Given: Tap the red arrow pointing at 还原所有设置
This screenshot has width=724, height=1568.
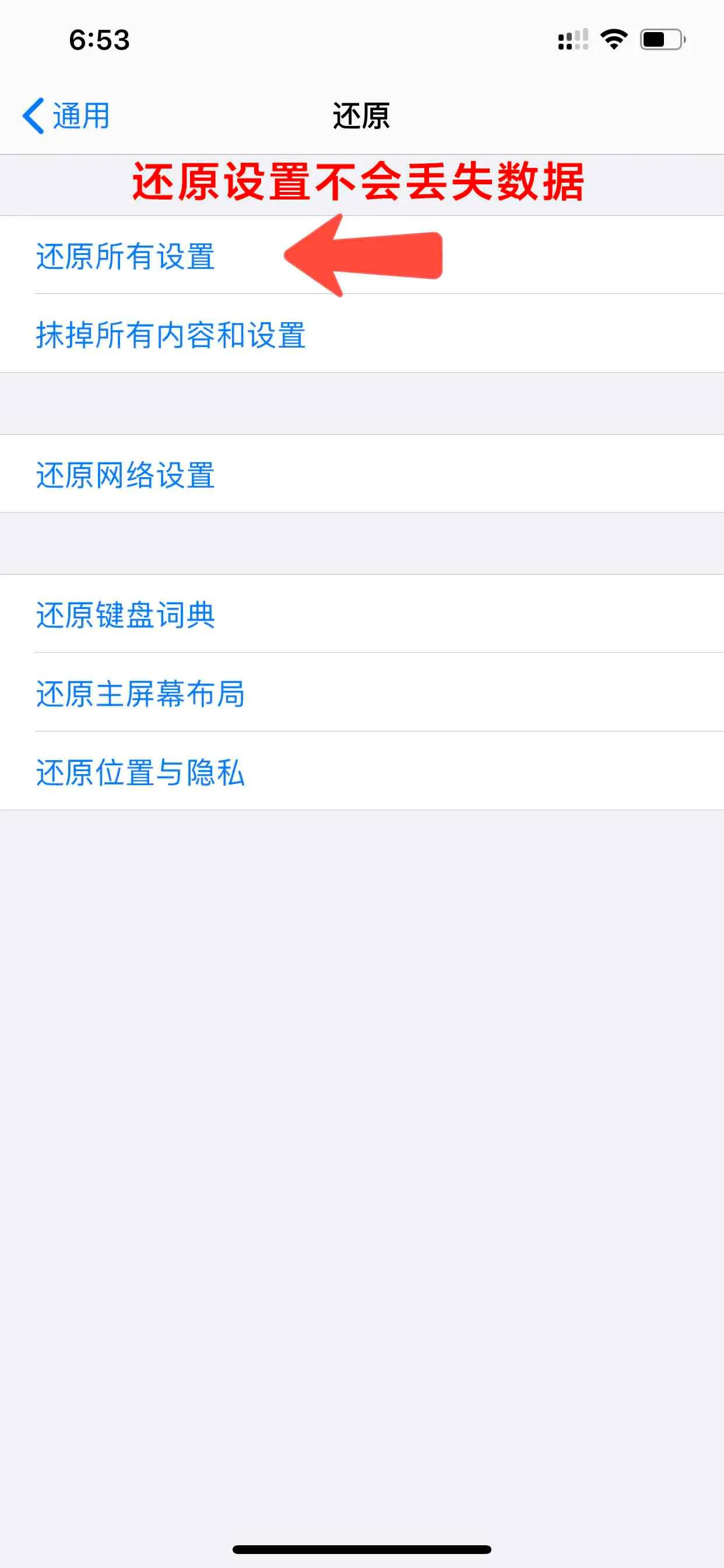Looking at the screenshot, I should point(365,256).
